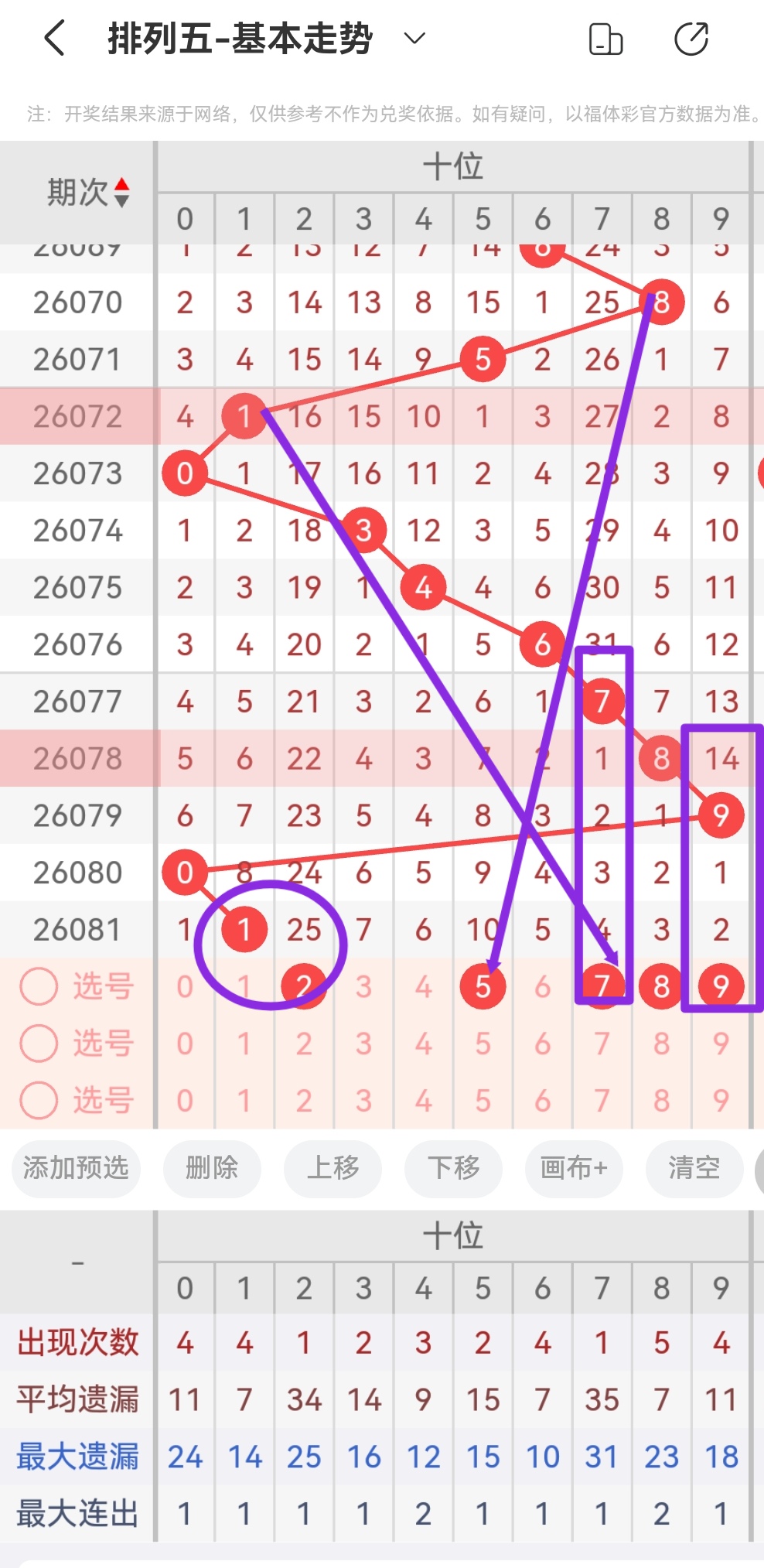Image resolution: width=764 pixels, height=1568 pixels.
Task: Tap the 添加预选 button
Action: (x=75, y=1170)
